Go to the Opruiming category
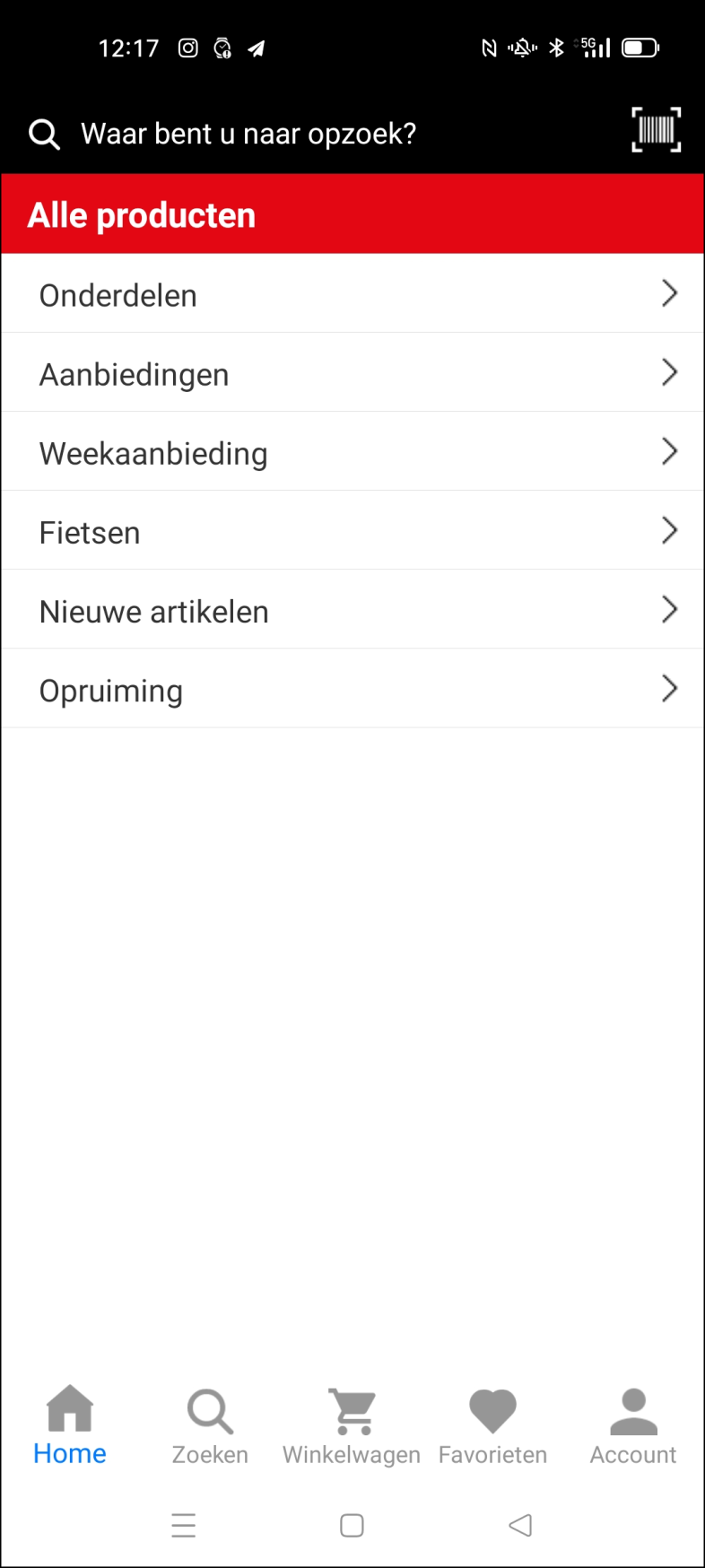Viewport: 705px width, 1568px height. click(352, 689)
